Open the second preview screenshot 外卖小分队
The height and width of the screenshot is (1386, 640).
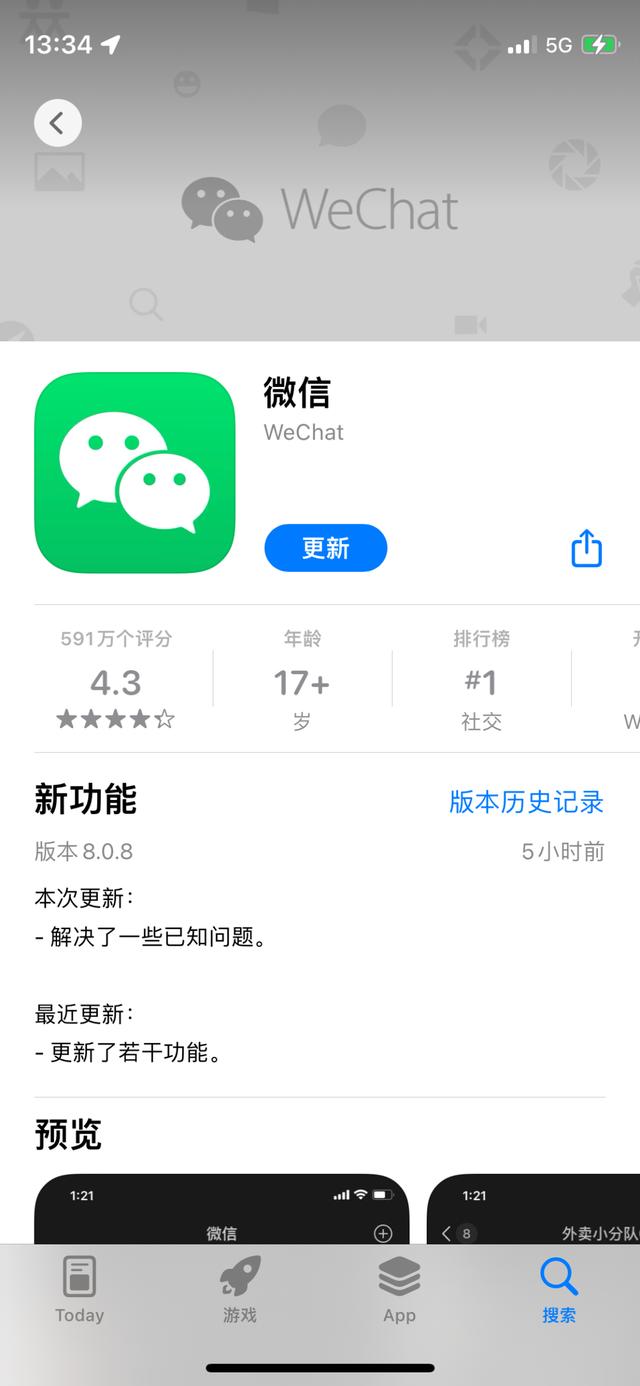(535, 1208)
